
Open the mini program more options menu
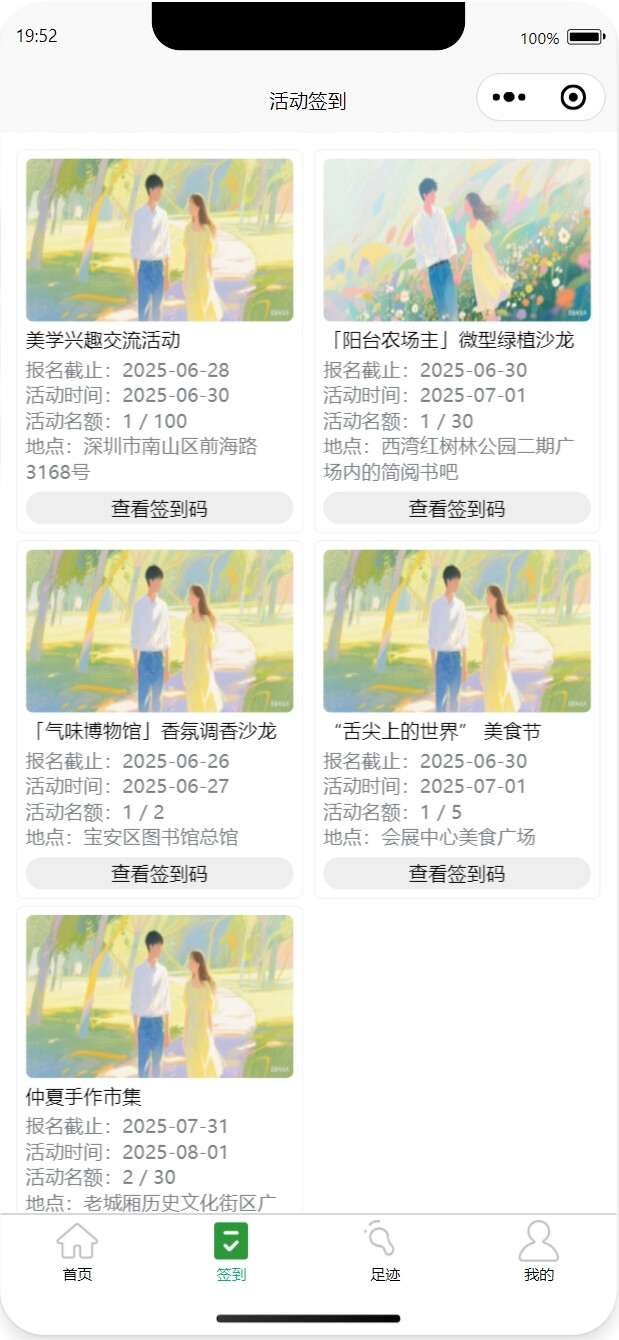[509, 97]
